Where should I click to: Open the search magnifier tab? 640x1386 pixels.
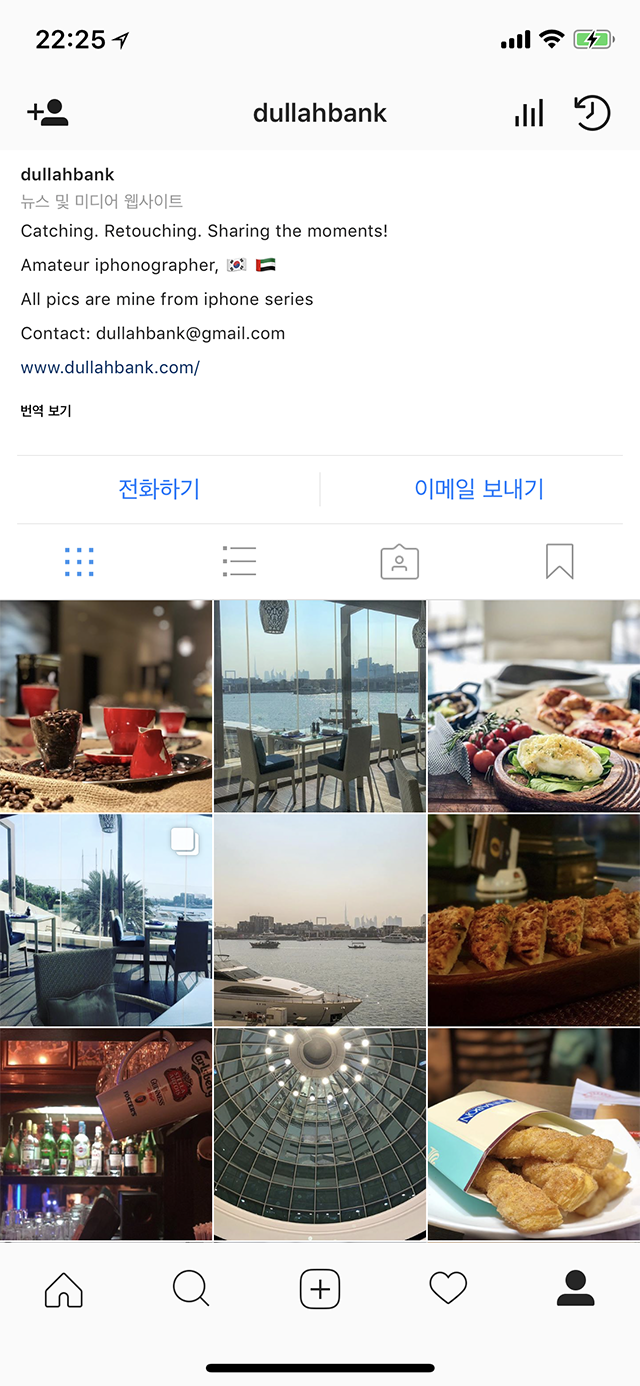[x=191, y=1289]
